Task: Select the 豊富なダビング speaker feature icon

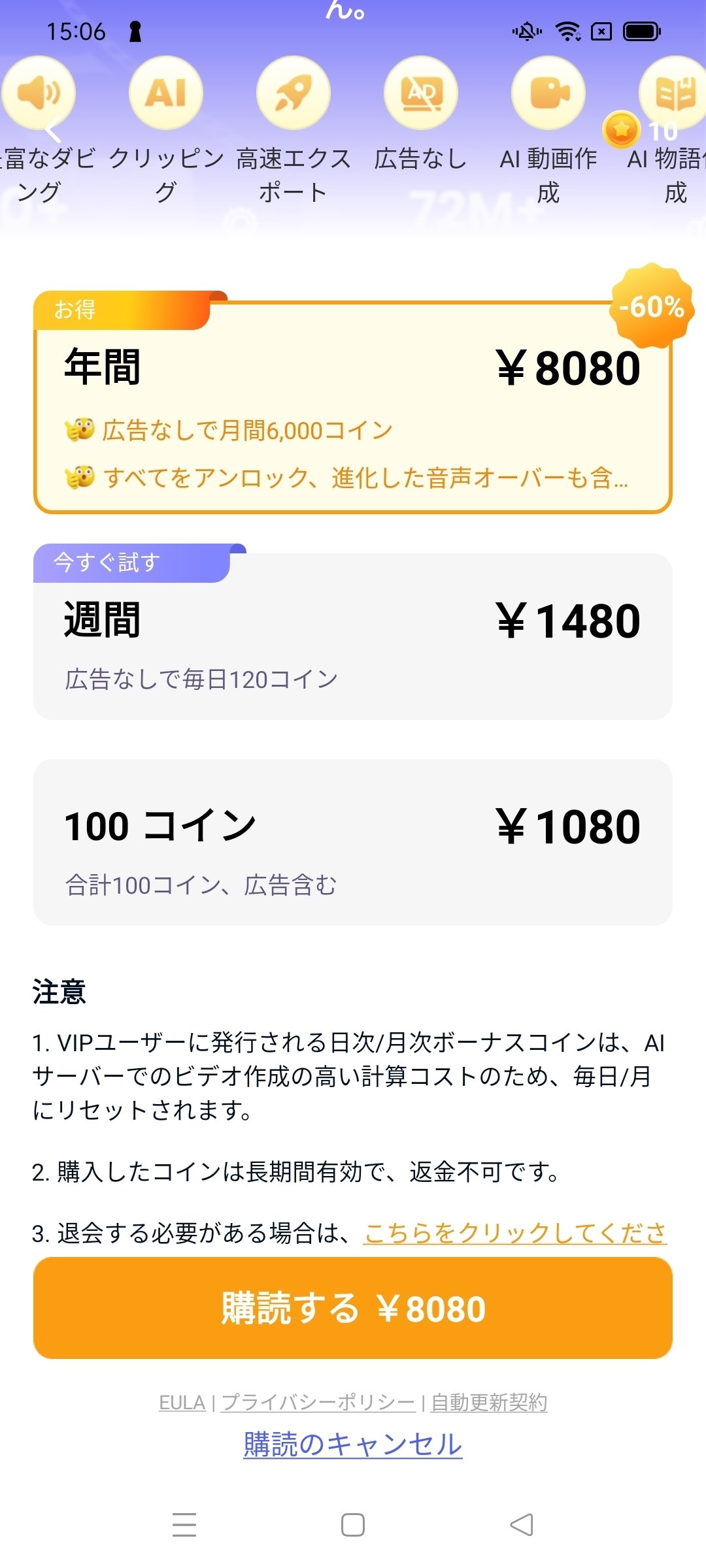Action: tap(39, 91)
